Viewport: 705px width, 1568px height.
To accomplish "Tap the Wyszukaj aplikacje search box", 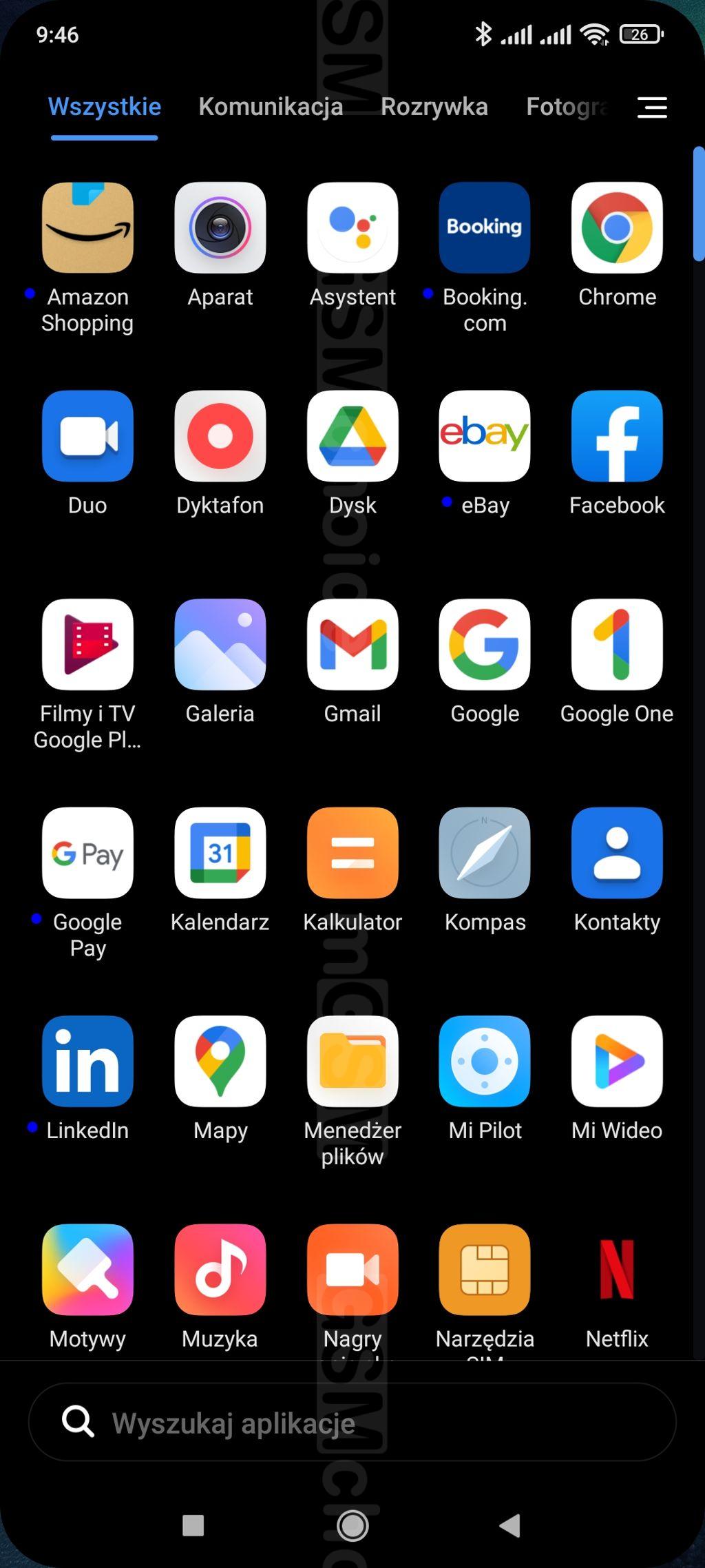I will 352,1423.
